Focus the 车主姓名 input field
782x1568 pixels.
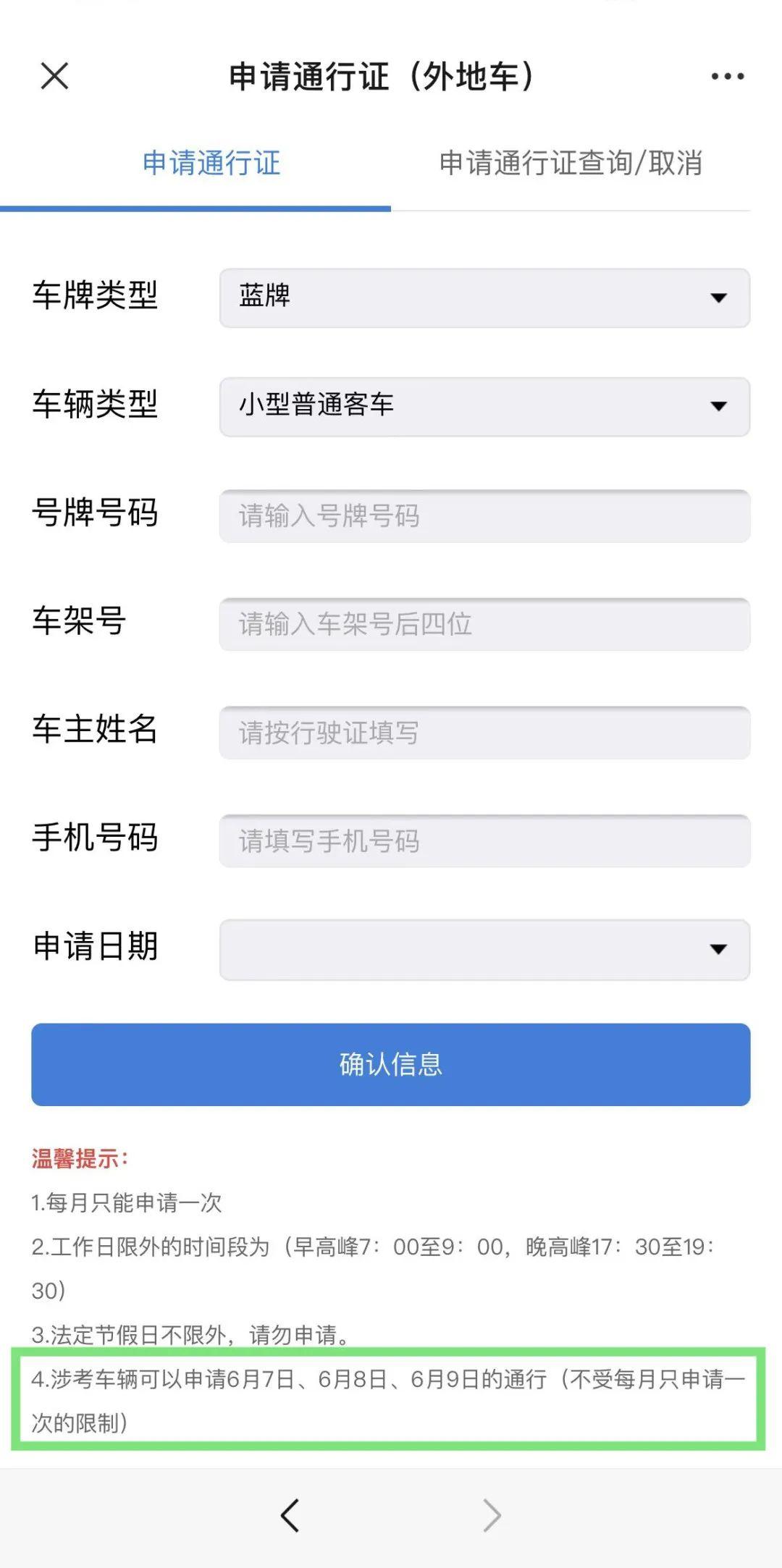[x=484, y=733]
